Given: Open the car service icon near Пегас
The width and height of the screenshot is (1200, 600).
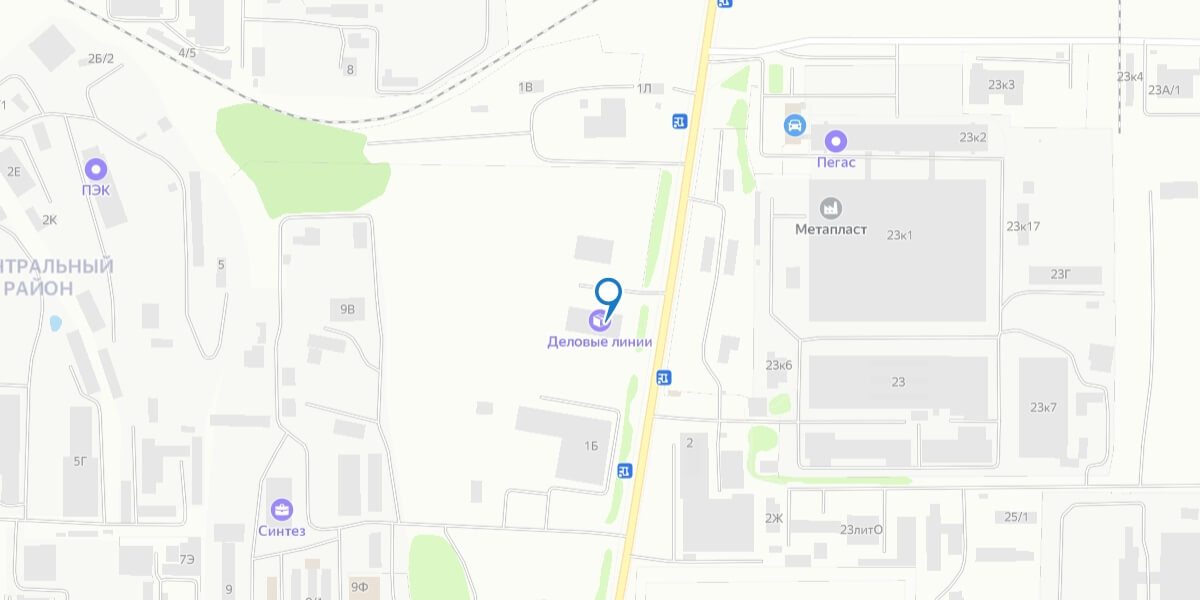Looking at the screenshot, I should (794, 126).
